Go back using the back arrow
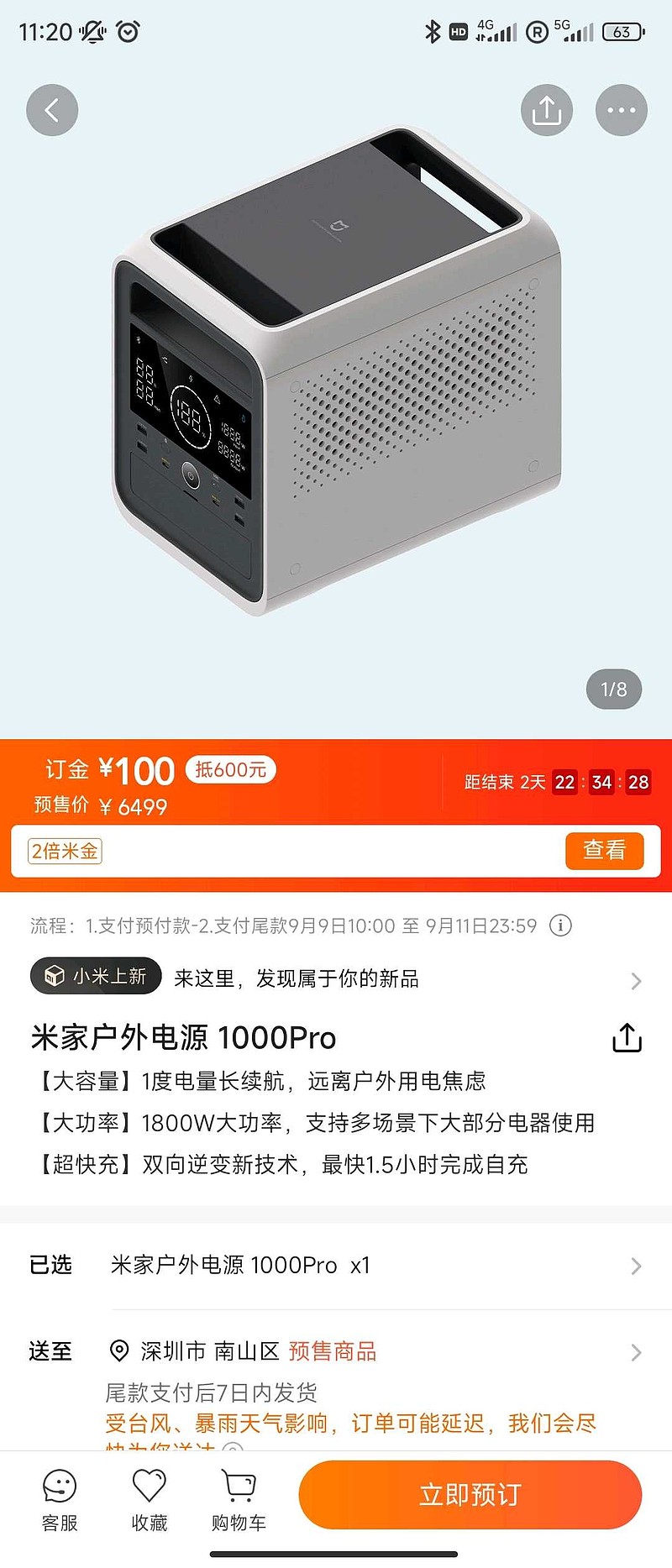The height and width of the screenshot is (1568, 672). pyautogui.click(x=52, y=109)
